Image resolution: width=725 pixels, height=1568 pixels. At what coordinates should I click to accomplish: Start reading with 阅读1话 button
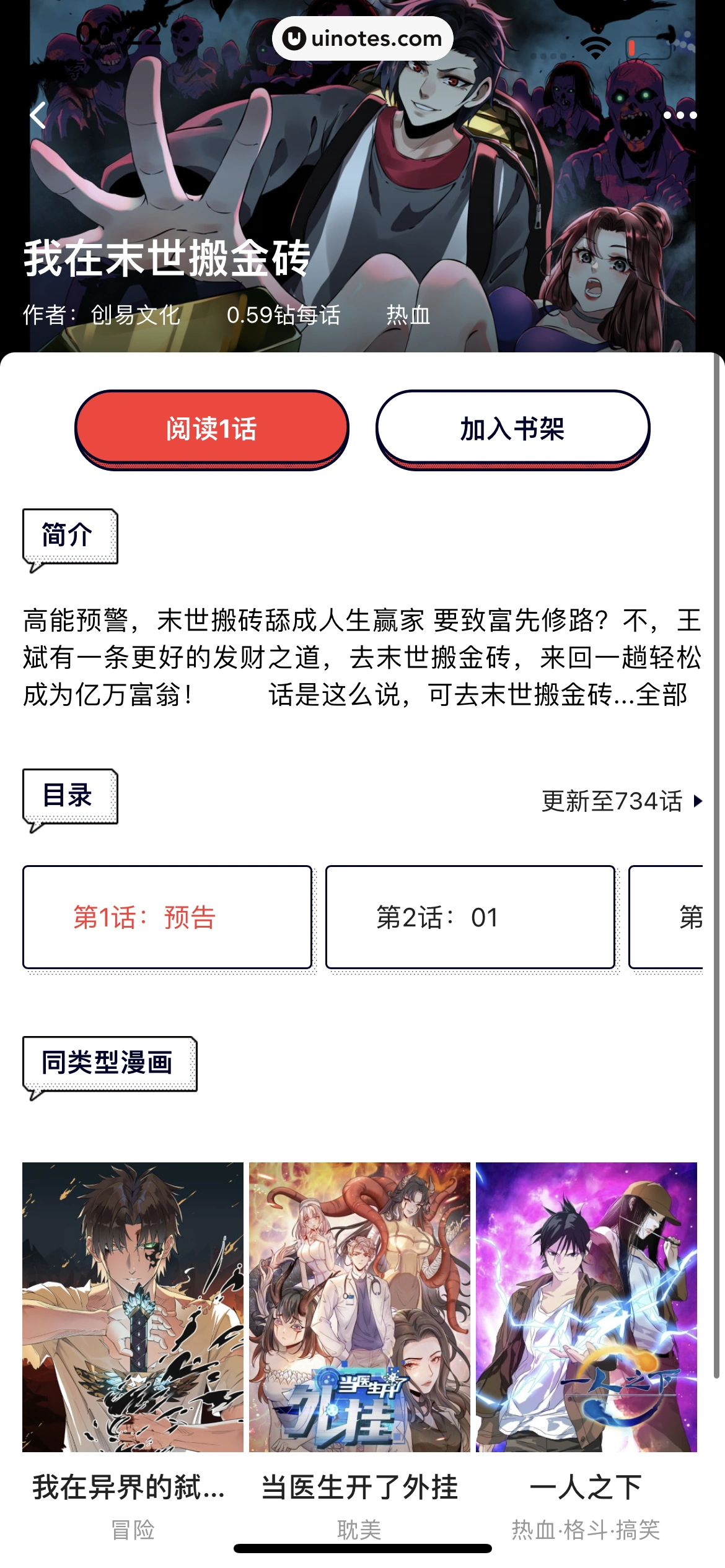pos(211,428)
